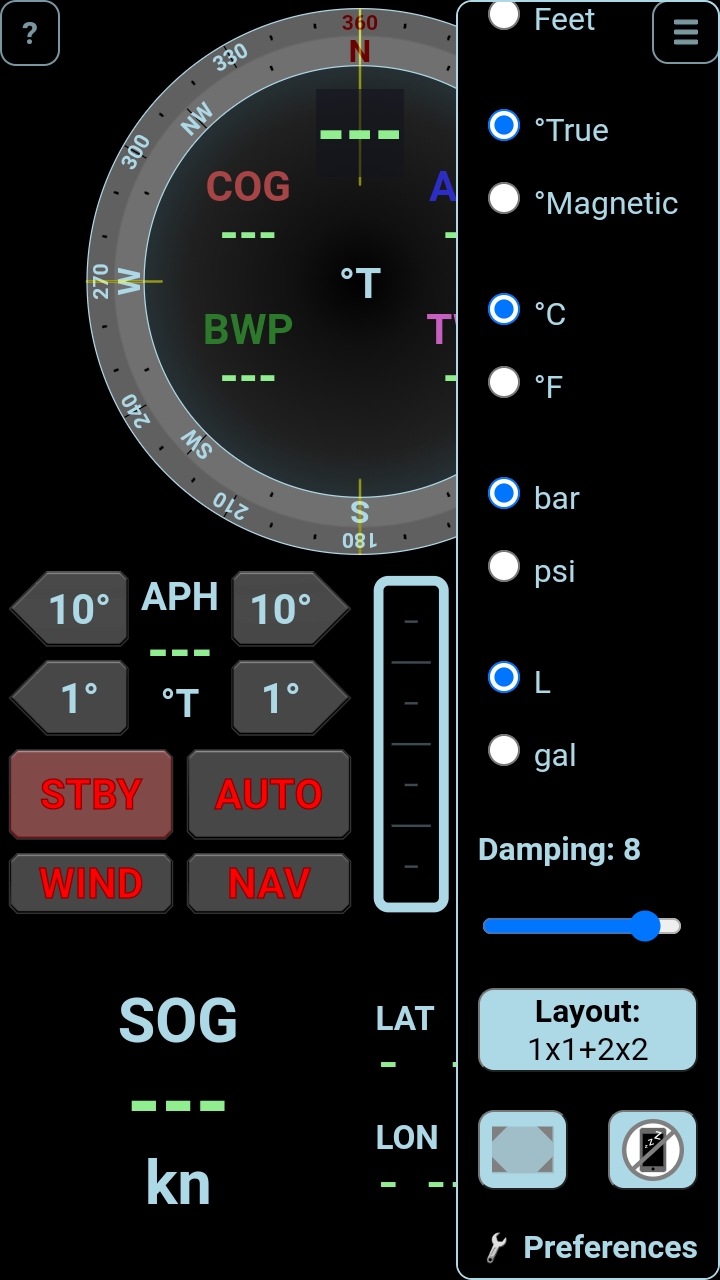720x1280 pixels.
Task: Toggle fullscreen mode button
Action: [x=523, y=1150]
